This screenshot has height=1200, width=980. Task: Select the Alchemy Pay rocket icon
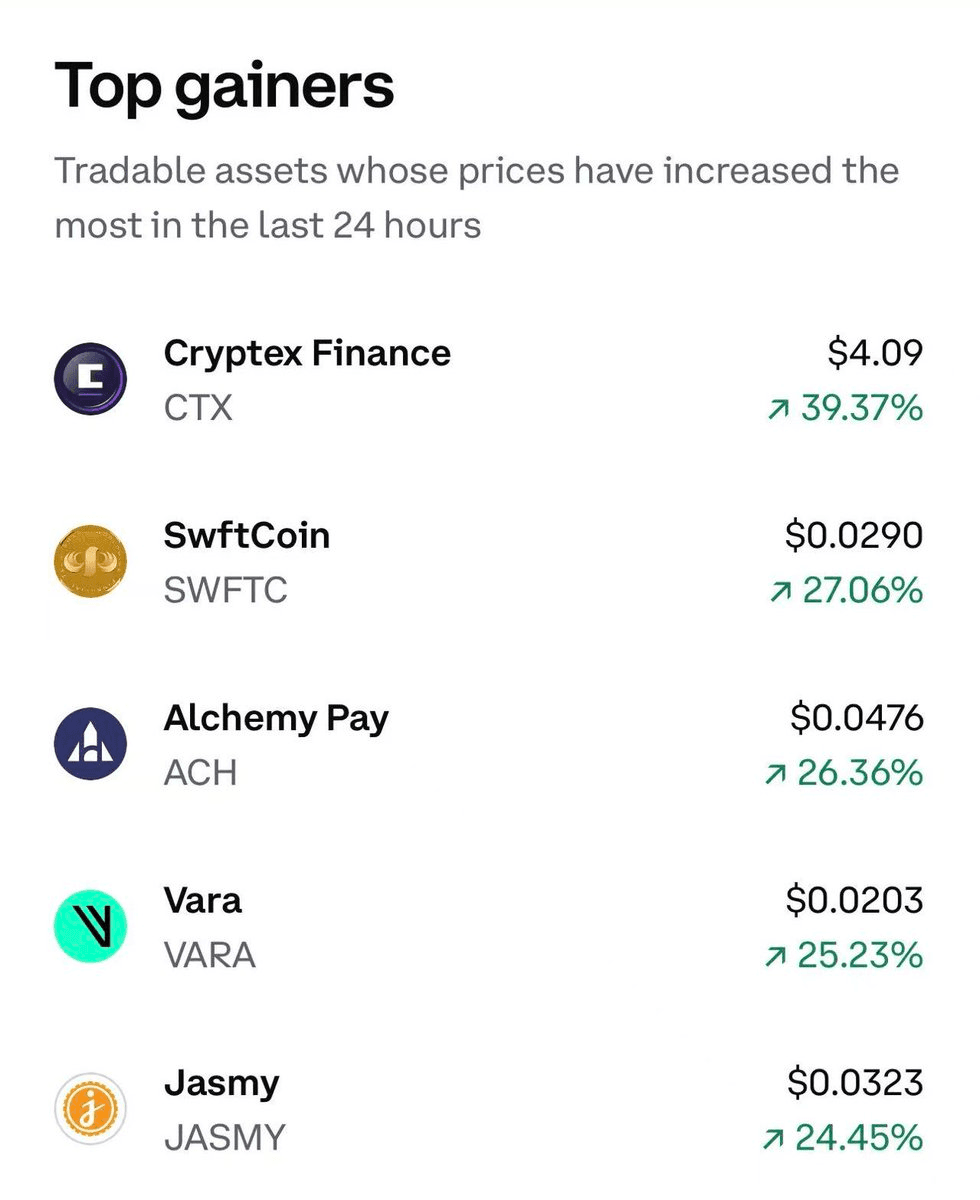pyautogui.click(x=91, y=744)
